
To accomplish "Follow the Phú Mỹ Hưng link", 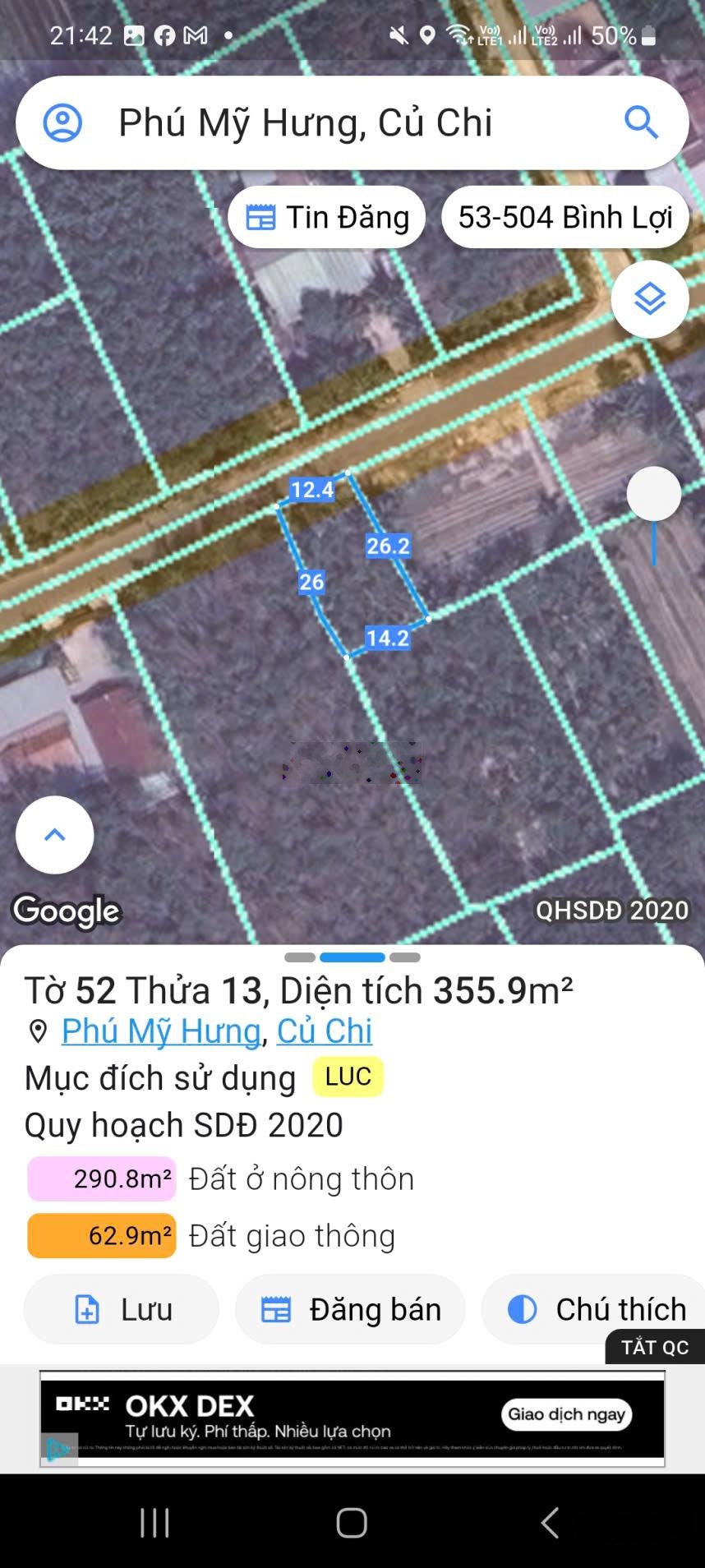I will click(161, 1031).
